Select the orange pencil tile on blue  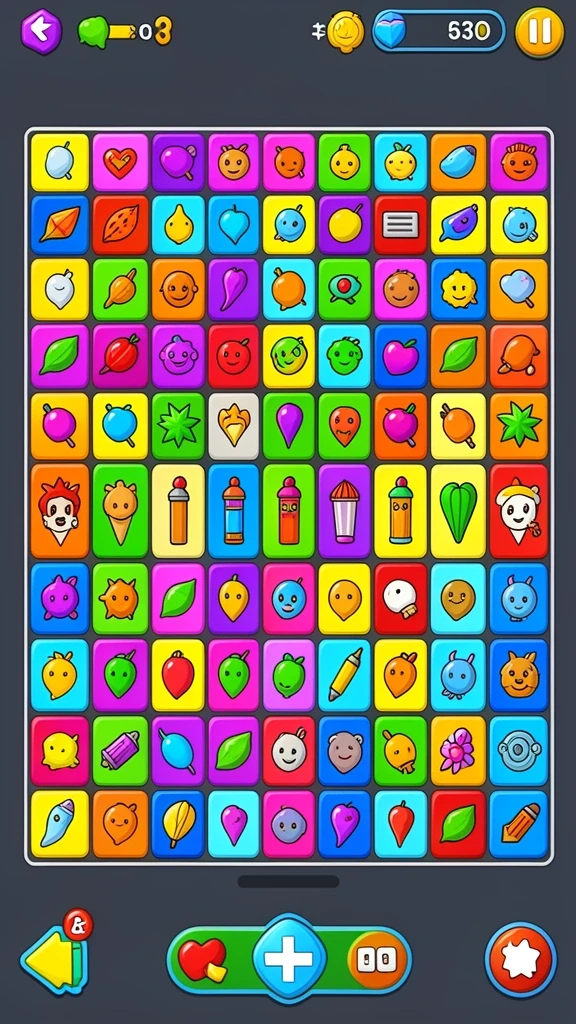tap(519, 824)
